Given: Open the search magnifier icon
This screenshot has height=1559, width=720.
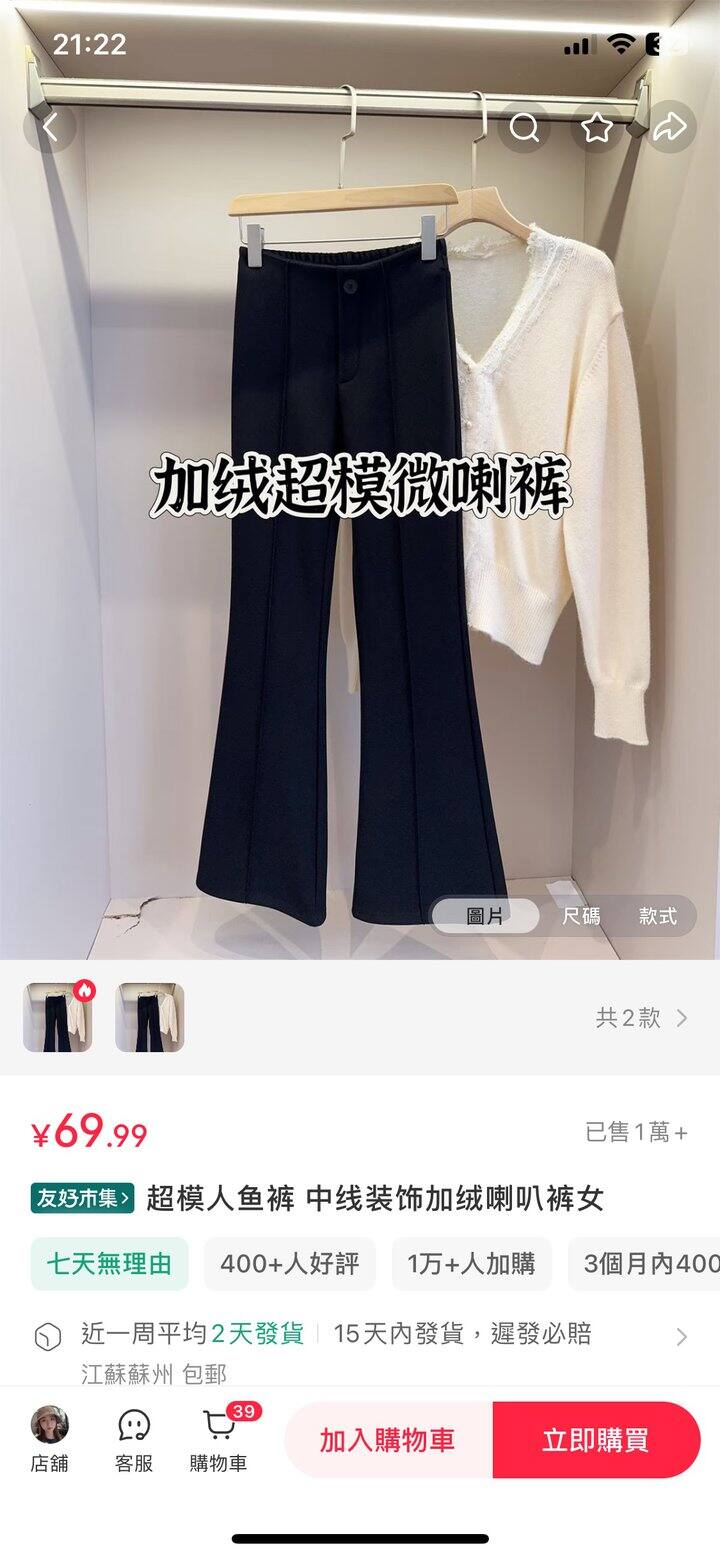Looking at the screenshot, I should [524, 128].
